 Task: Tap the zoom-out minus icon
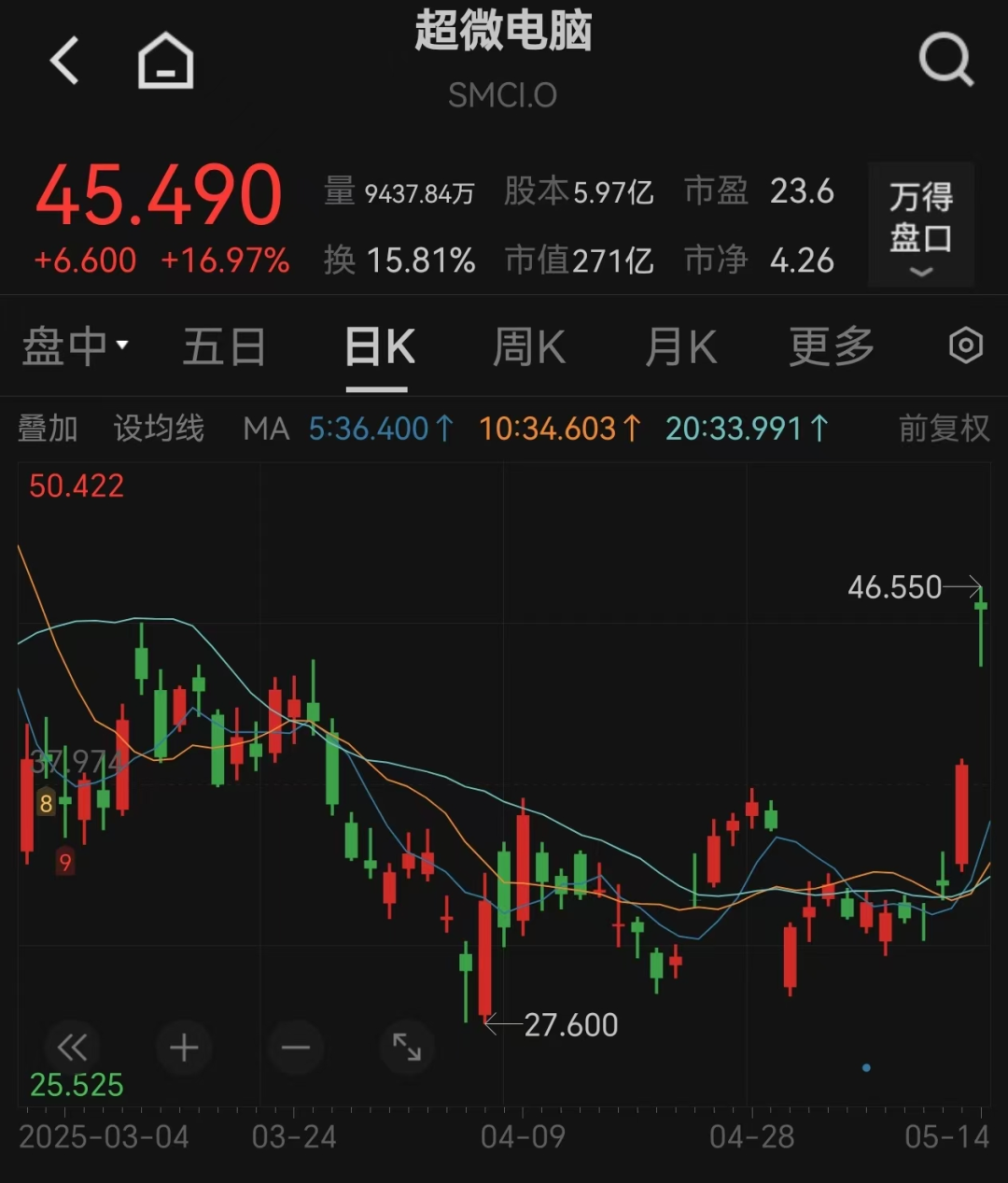[x=295, y=1048]
